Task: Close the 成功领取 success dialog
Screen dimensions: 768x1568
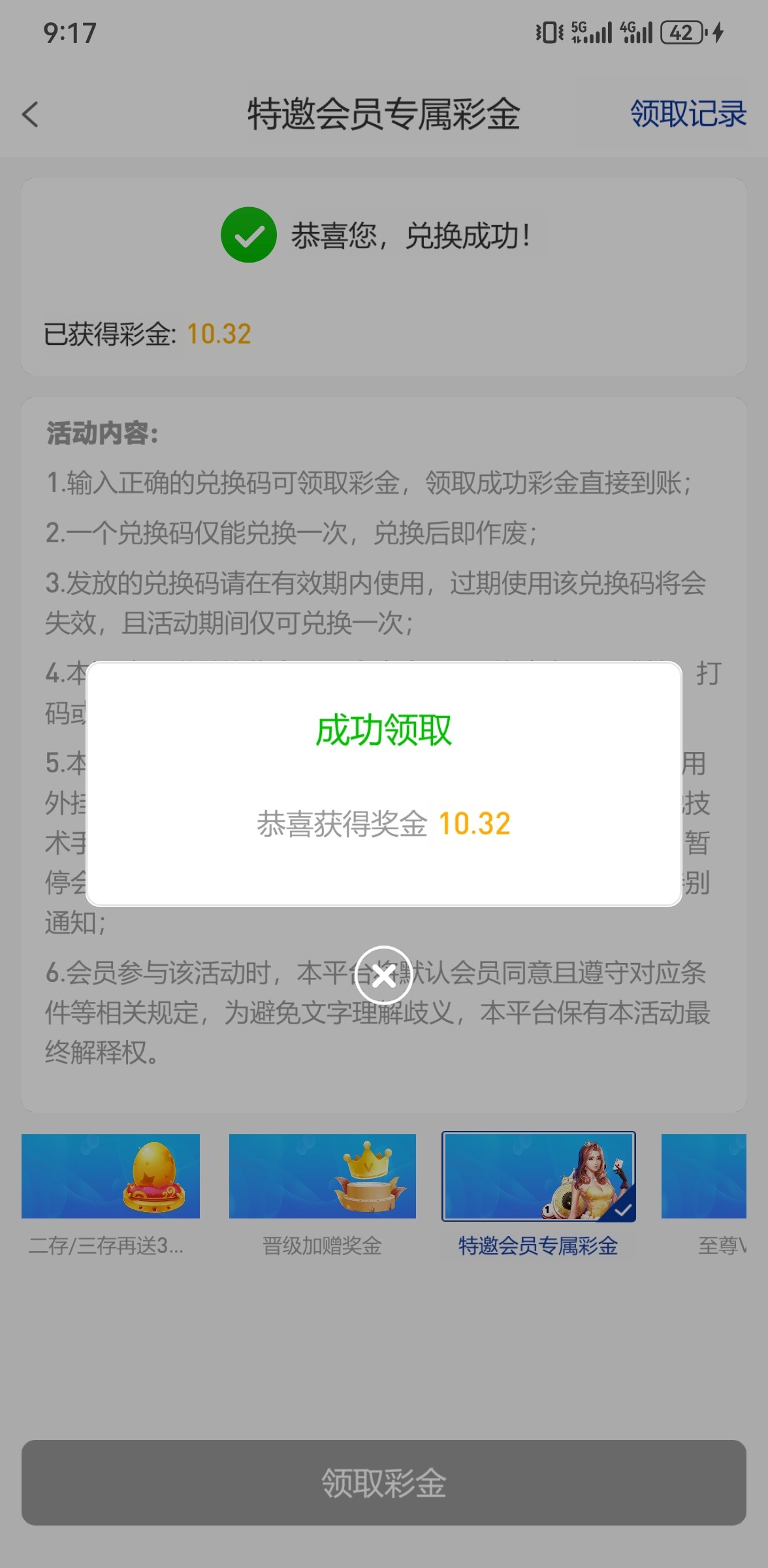Action: coord(383,975)
